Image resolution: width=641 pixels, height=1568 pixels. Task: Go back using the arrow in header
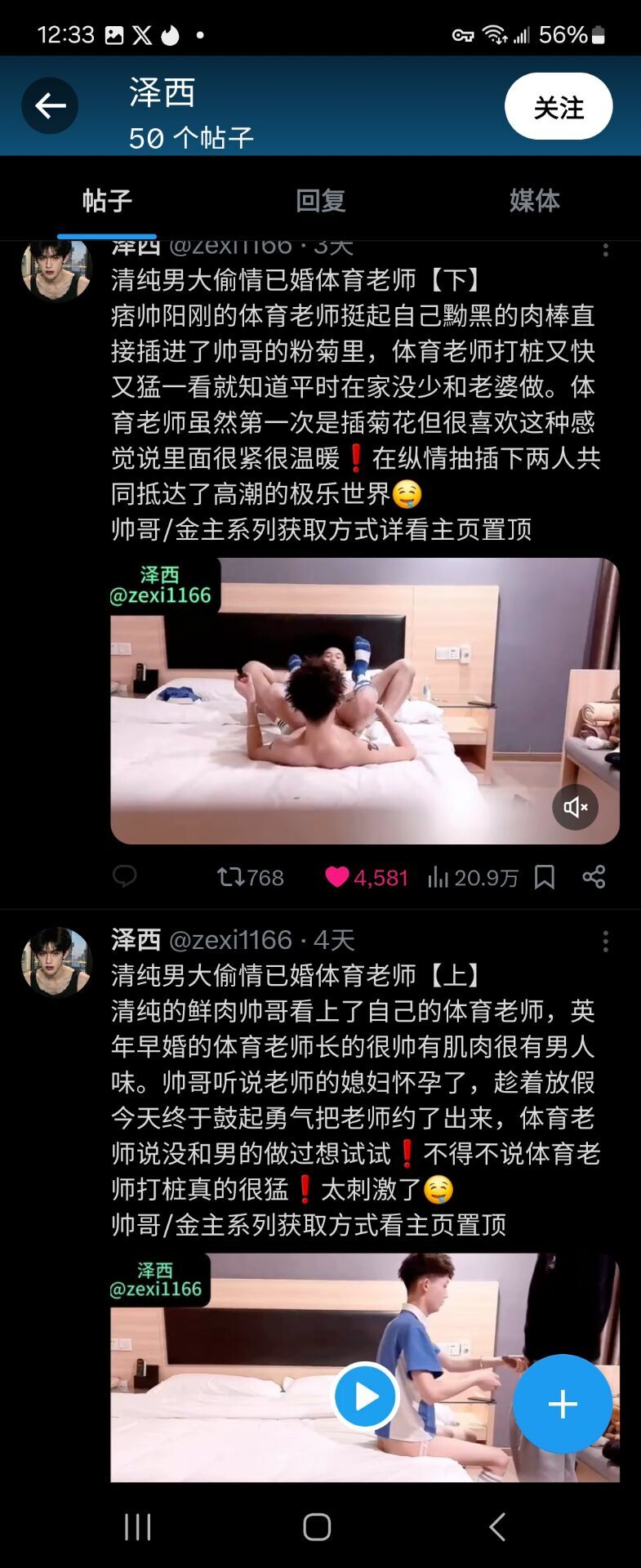pos(50,106)
